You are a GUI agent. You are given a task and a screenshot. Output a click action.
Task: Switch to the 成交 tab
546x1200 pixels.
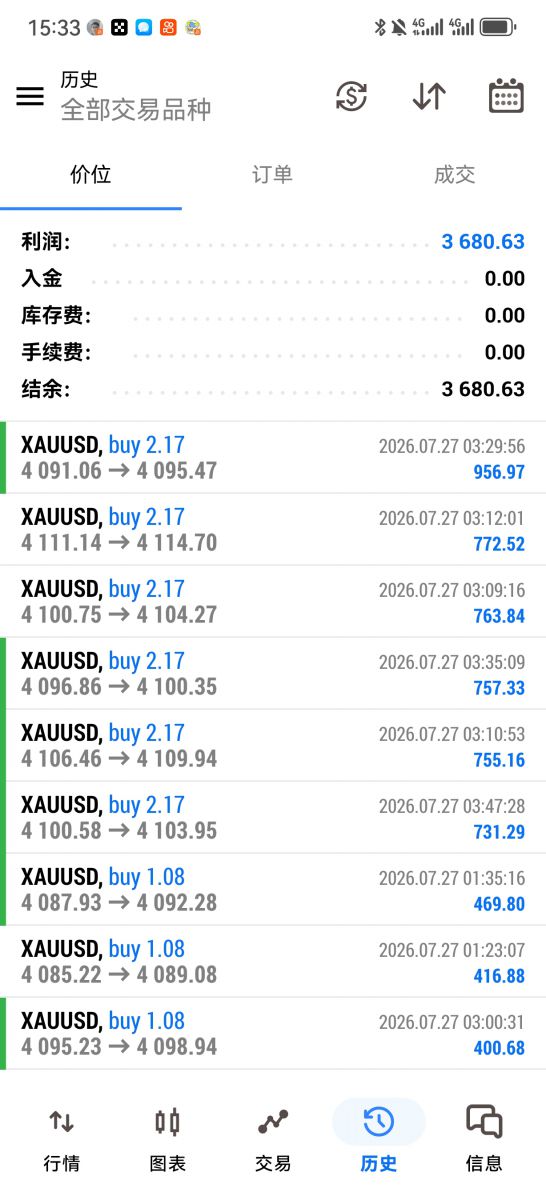[454, 175]
